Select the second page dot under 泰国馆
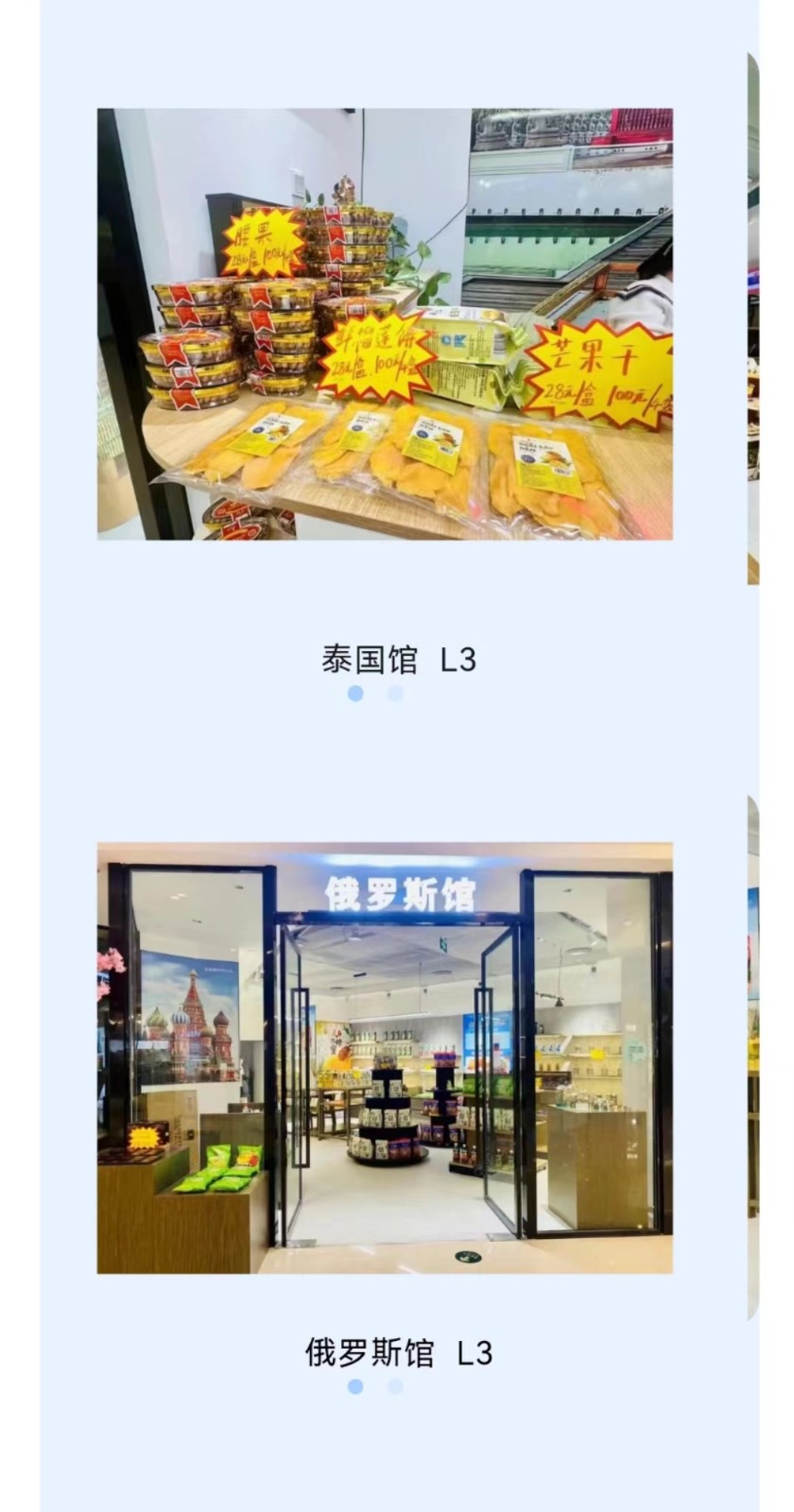This screenshot has height=1512, width=794. pos(395,694)
